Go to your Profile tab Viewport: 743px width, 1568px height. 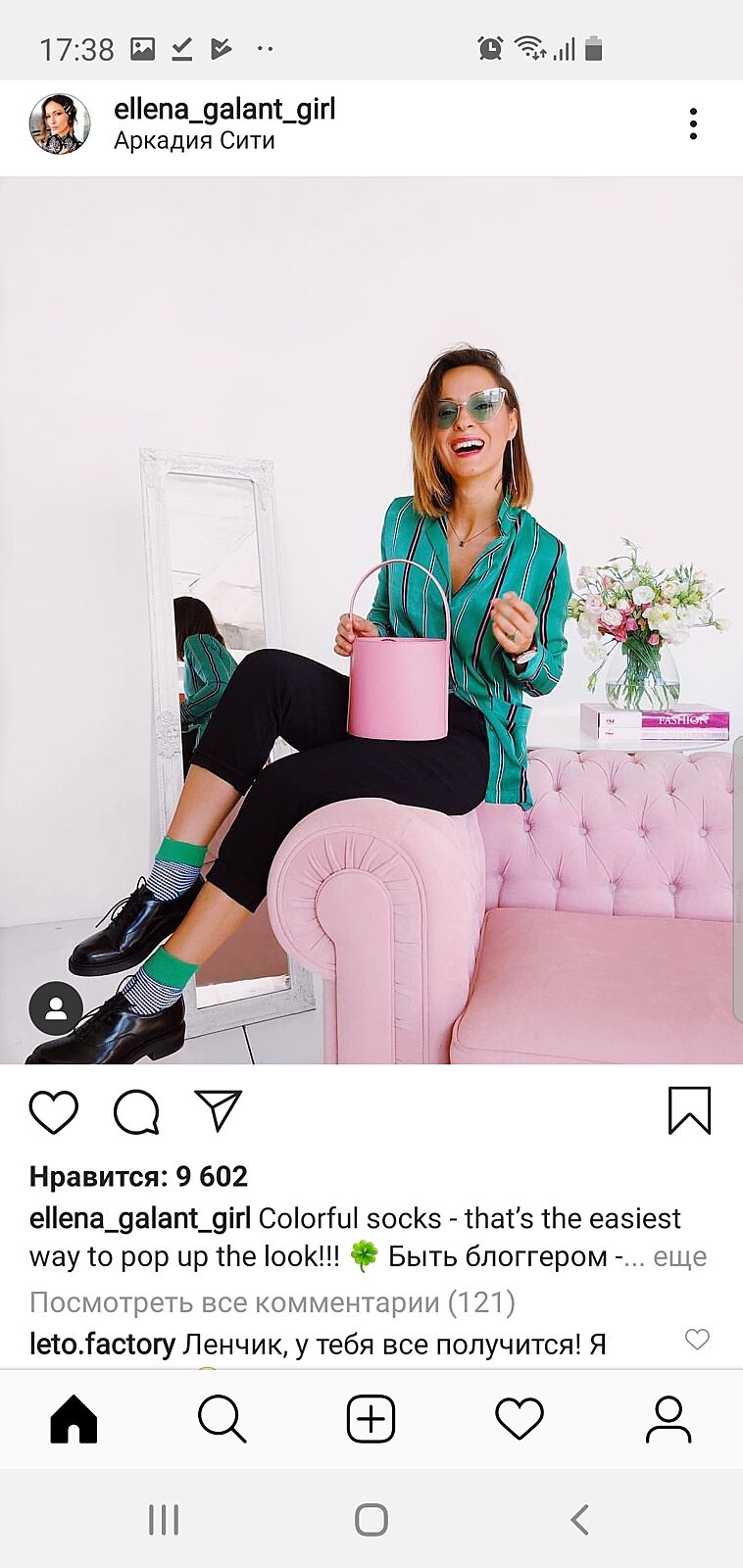tap(669, 1419)
